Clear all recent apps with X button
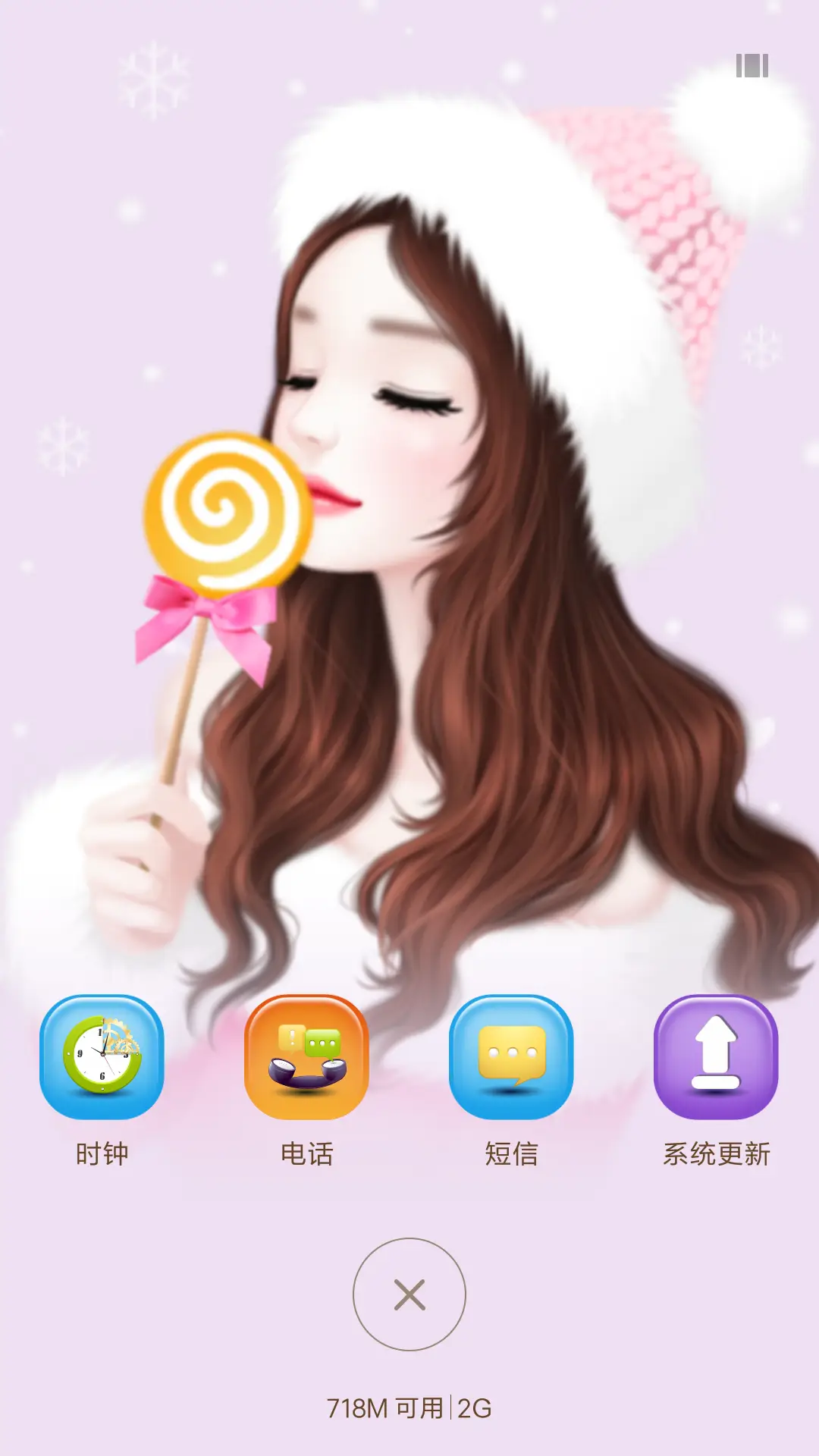The height and width of the screenshot is (1456, 819). coord(409,1294)
